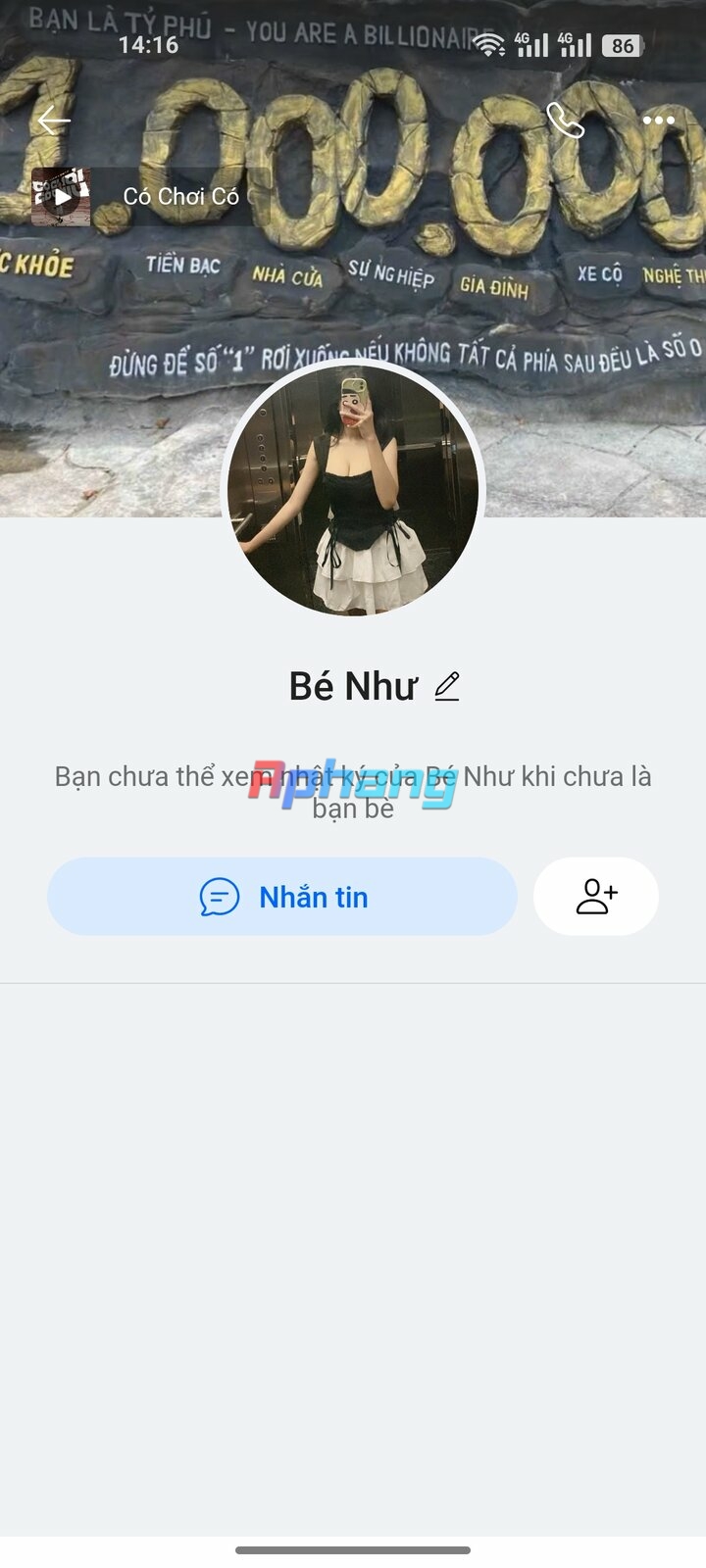Call Bé Như with the phone icon
The width and height of the screenshot is (706, 1568).
[x=565, y=121]
